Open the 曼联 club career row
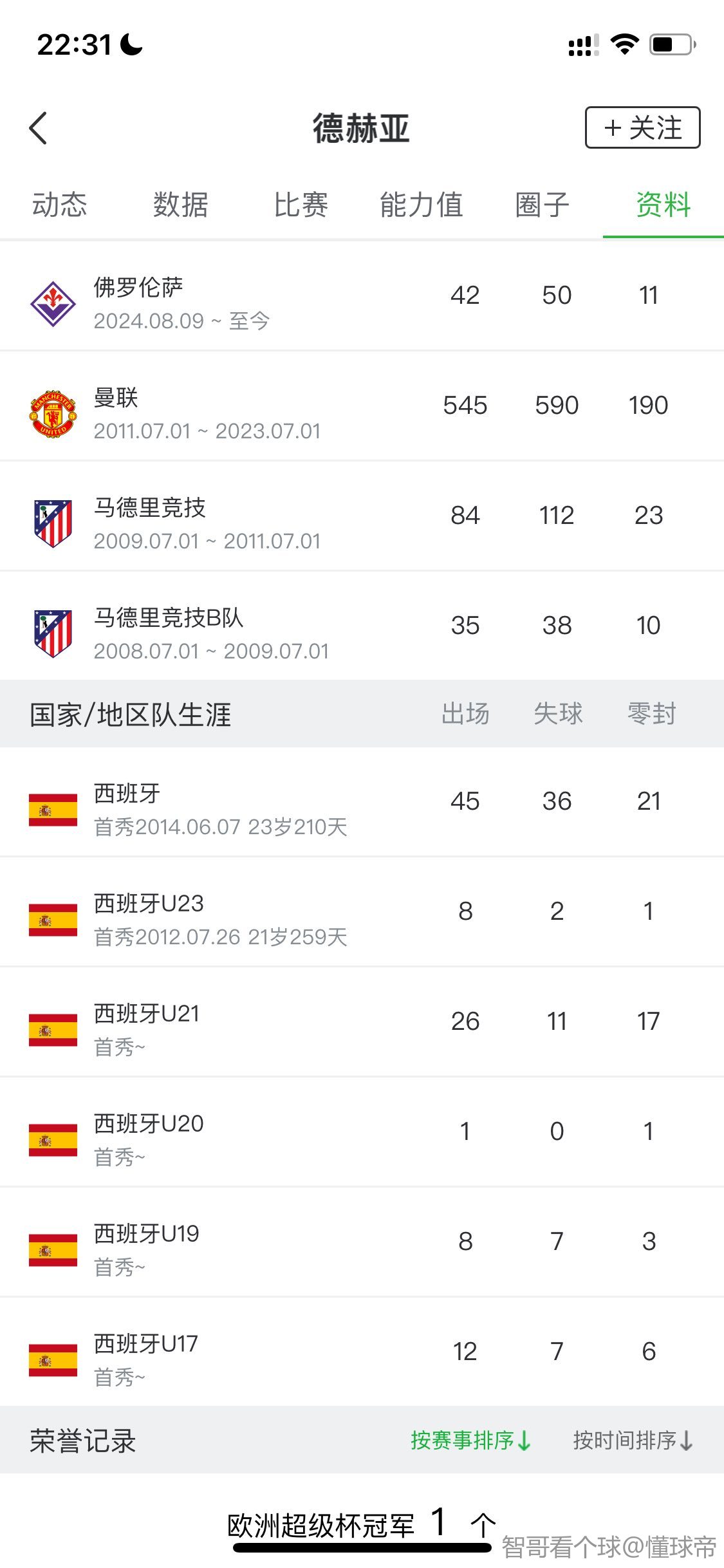 pyautogui.click(x=362, y=406)
